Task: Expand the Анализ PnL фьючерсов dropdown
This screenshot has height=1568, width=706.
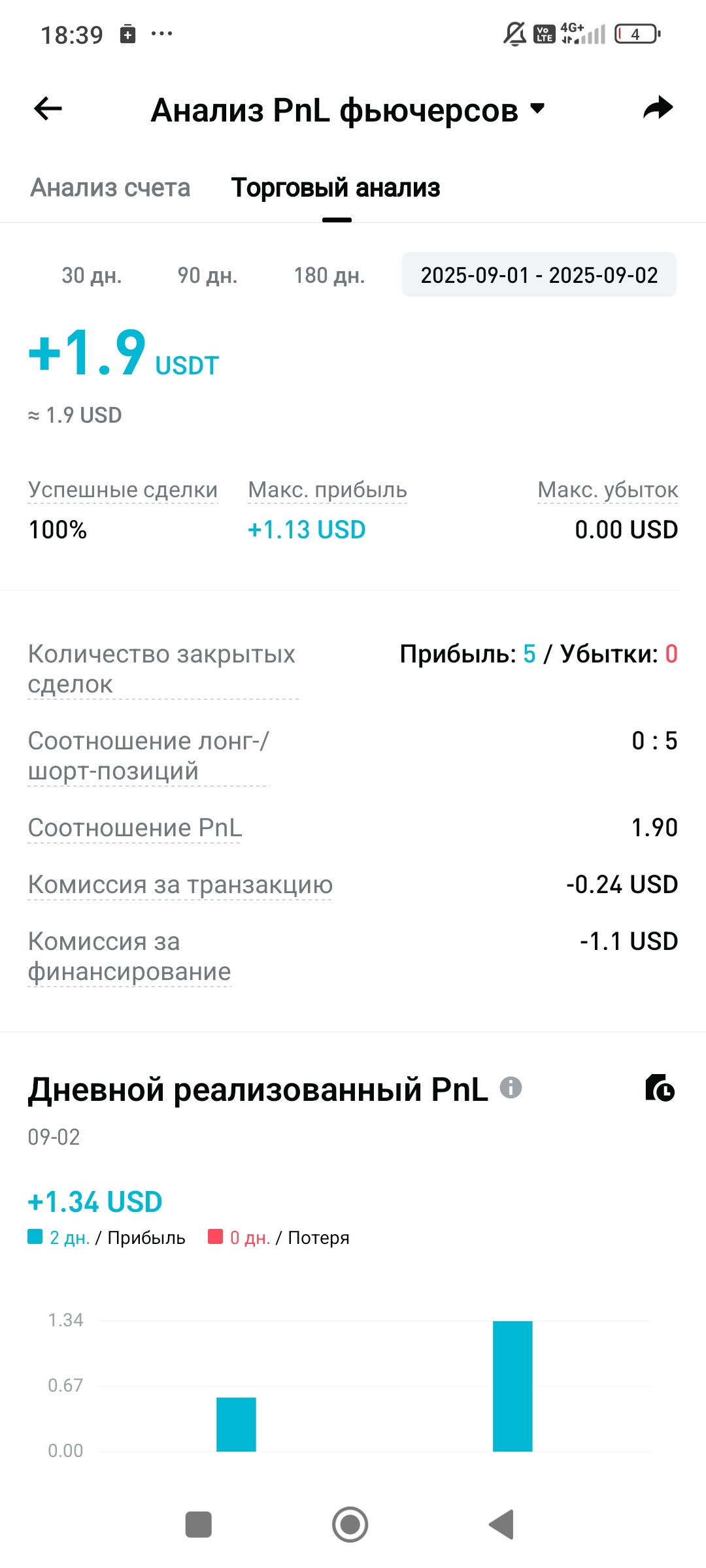Action: [x=348, y=110]
